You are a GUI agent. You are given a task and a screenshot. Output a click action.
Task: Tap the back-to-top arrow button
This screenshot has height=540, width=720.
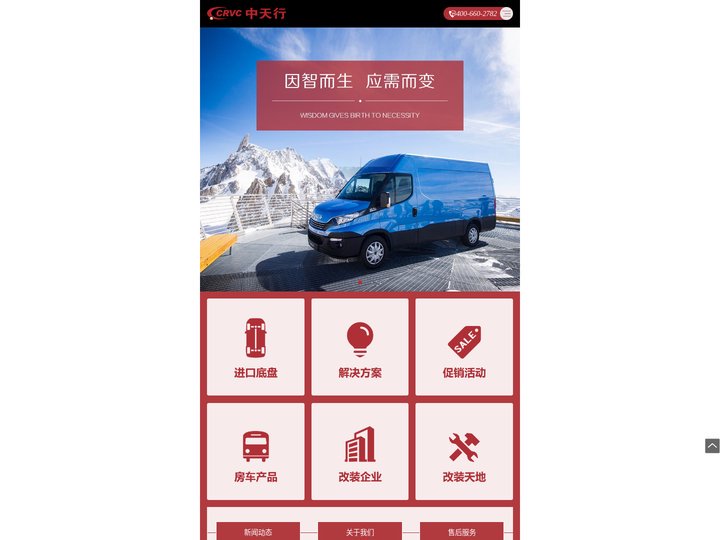(712, 446)
